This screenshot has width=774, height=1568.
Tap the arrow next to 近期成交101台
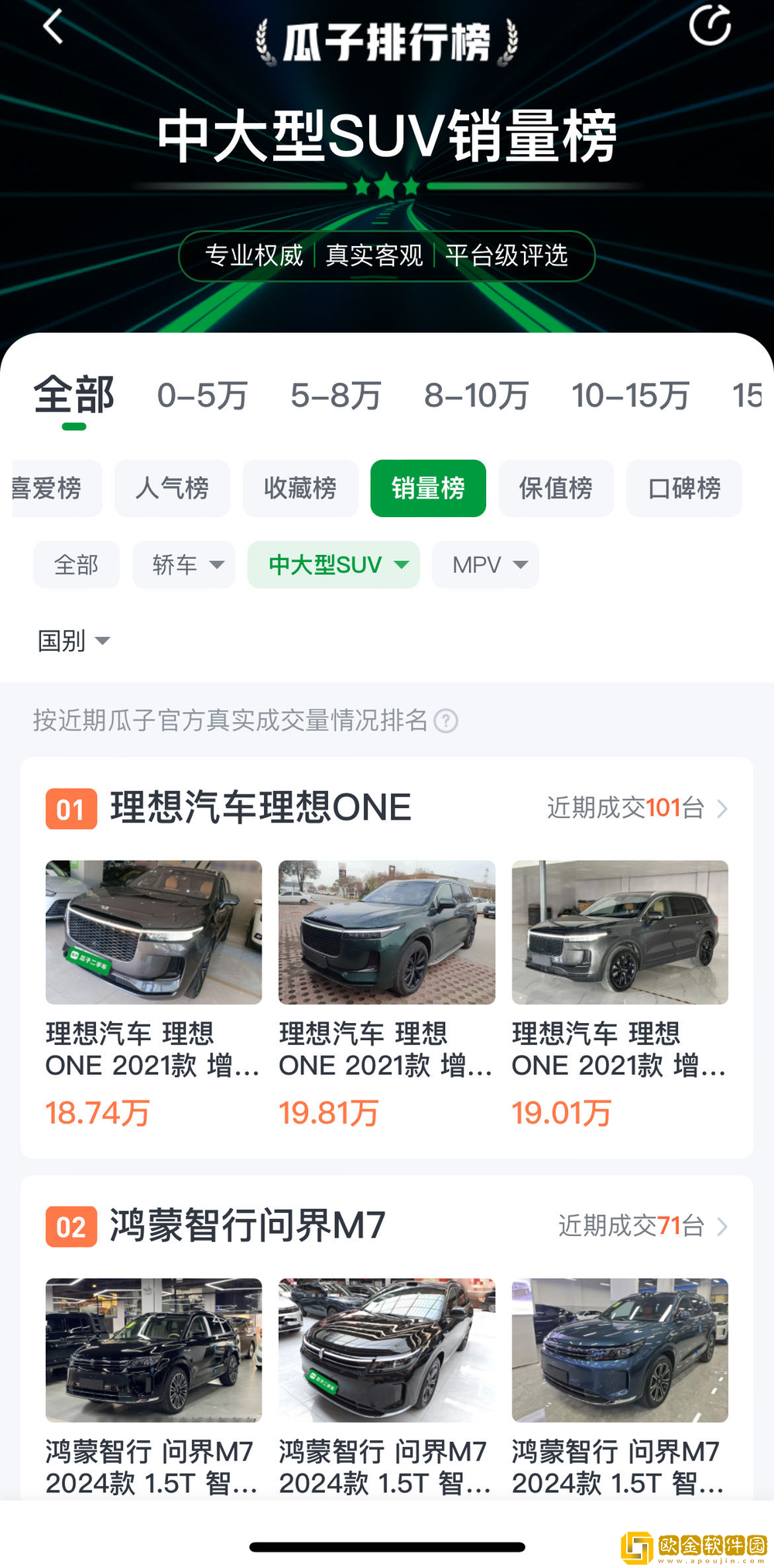[x=722, y=808]
